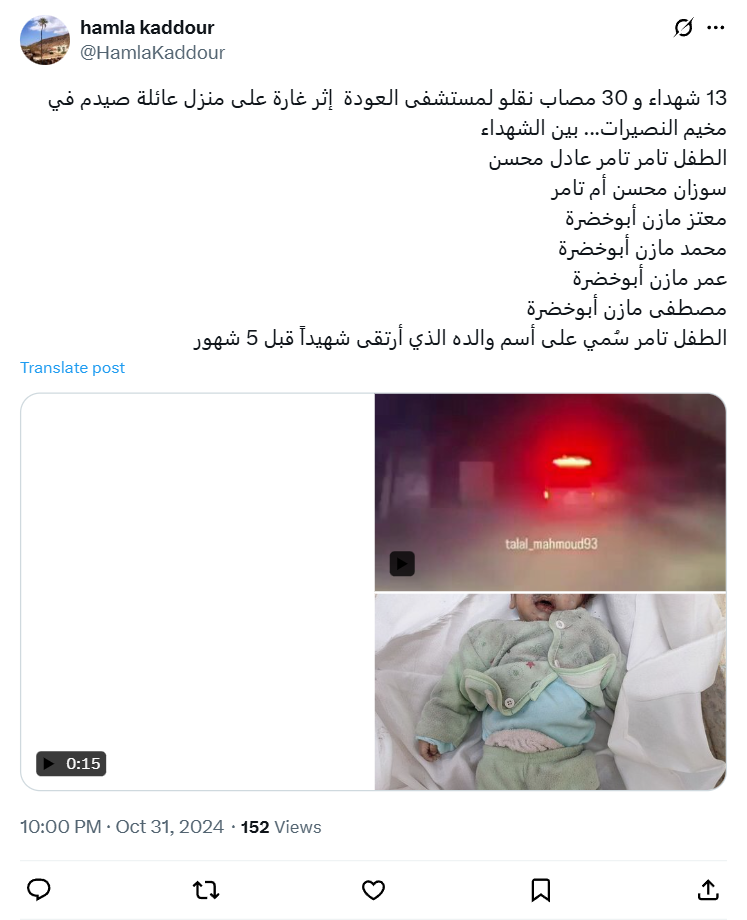Open the post's timestamp link
Screen dimensions: 747x920
[x=122, y=827]
